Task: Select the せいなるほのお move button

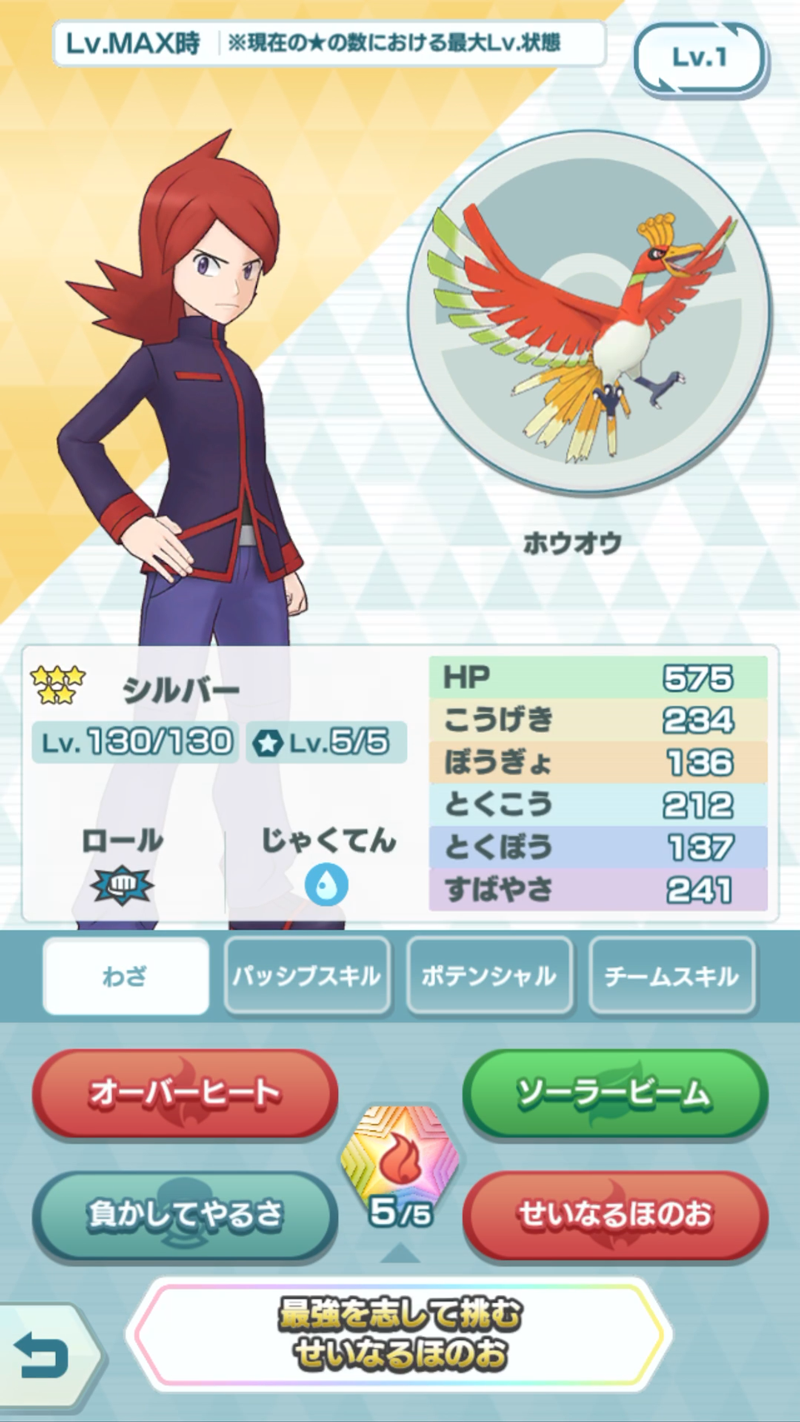Action: pyautogui.click(x=615, y=1215)
